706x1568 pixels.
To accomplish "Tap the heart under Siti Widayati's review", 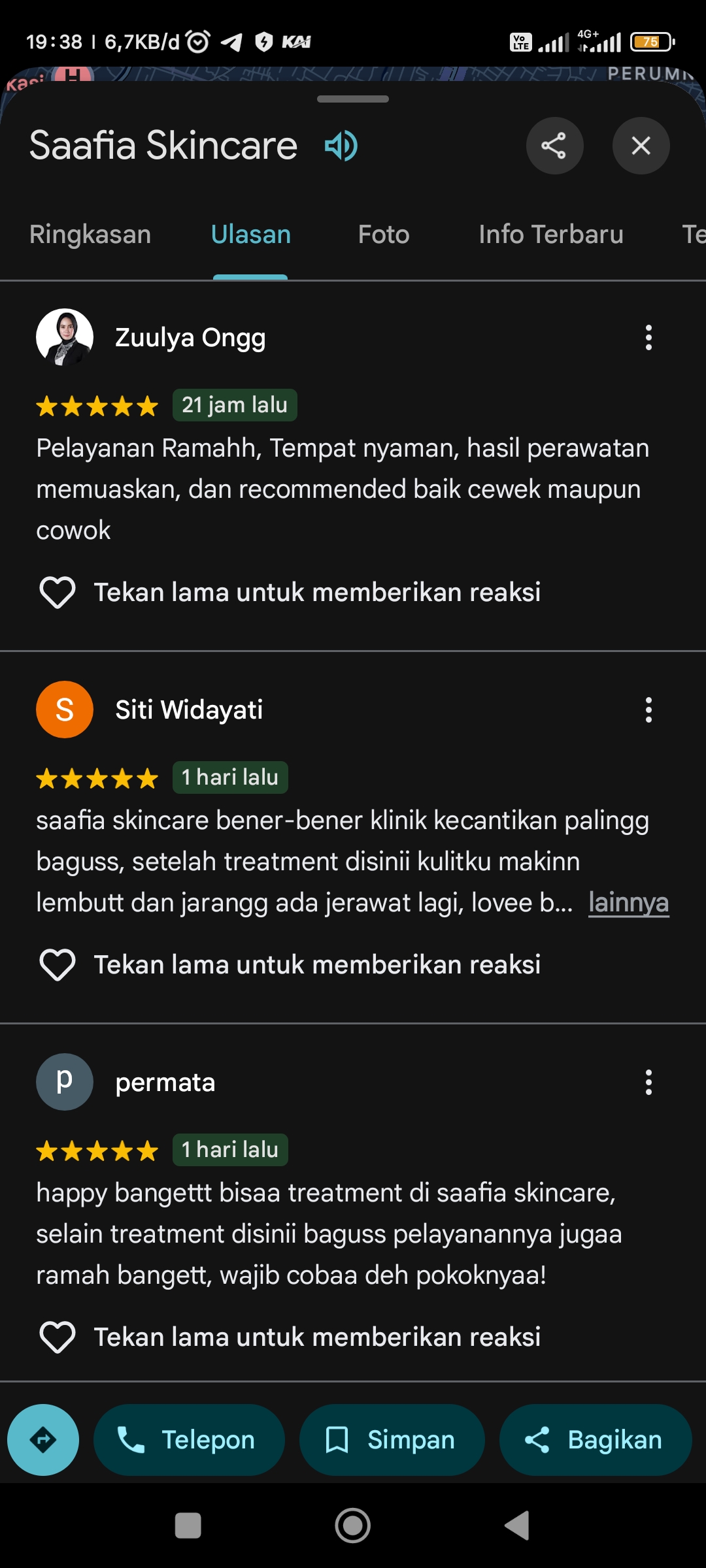I will (58, 965).
